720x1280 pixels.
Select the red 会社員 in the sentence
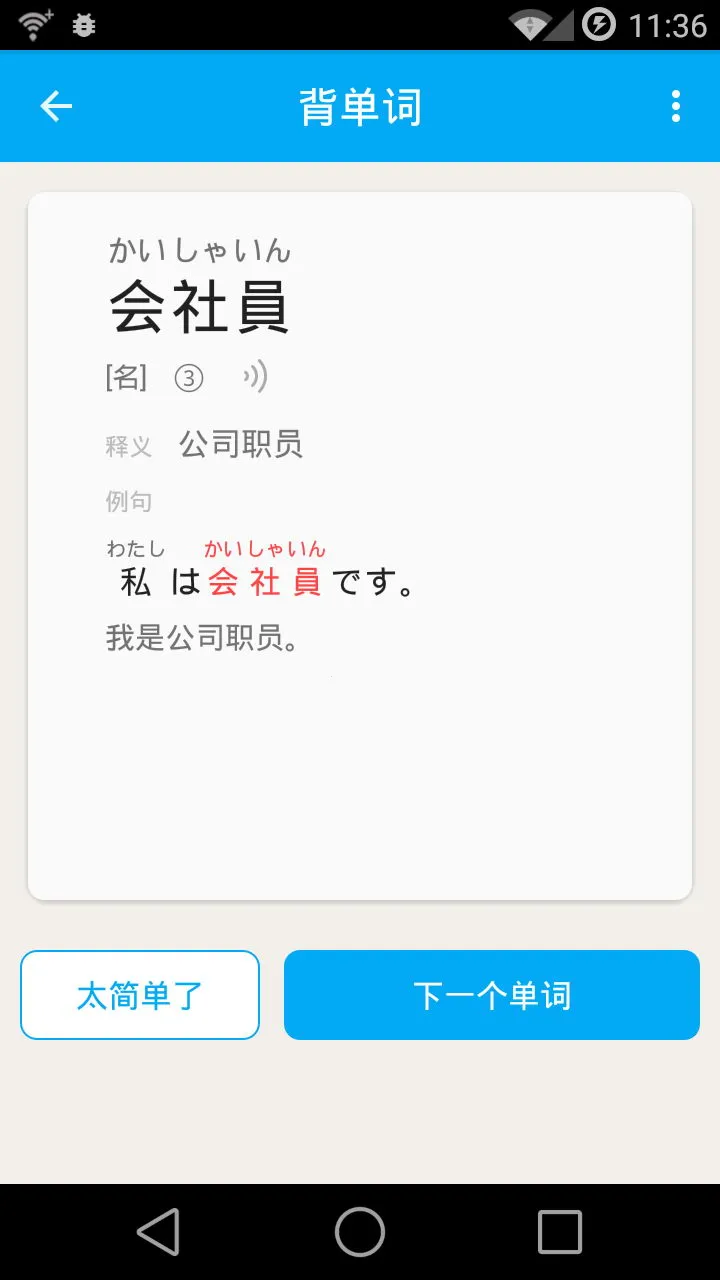pos(266,582)
